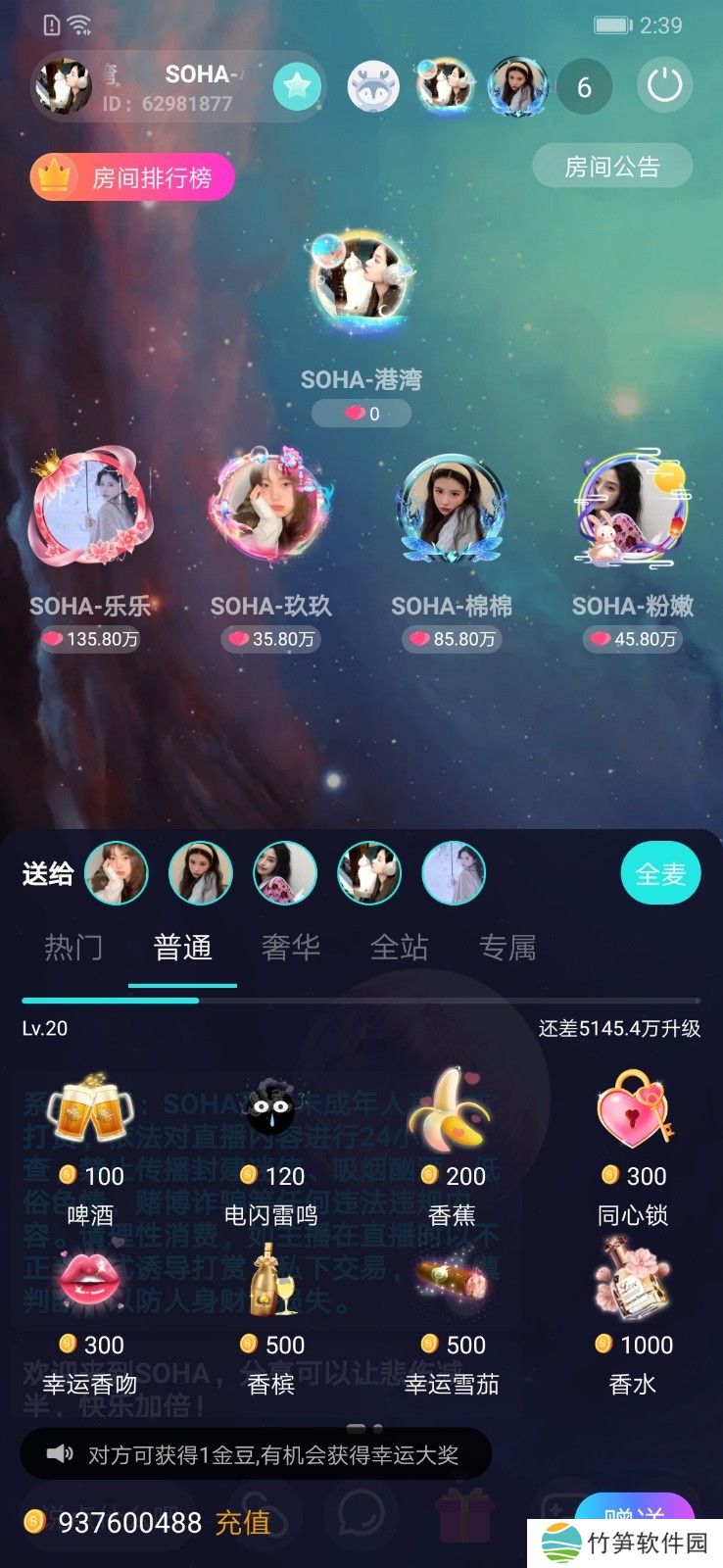The width and height of the screenshot is (723, 1568).
Task: Open the 房间排行榜 ranking
Action: point(133,177)
